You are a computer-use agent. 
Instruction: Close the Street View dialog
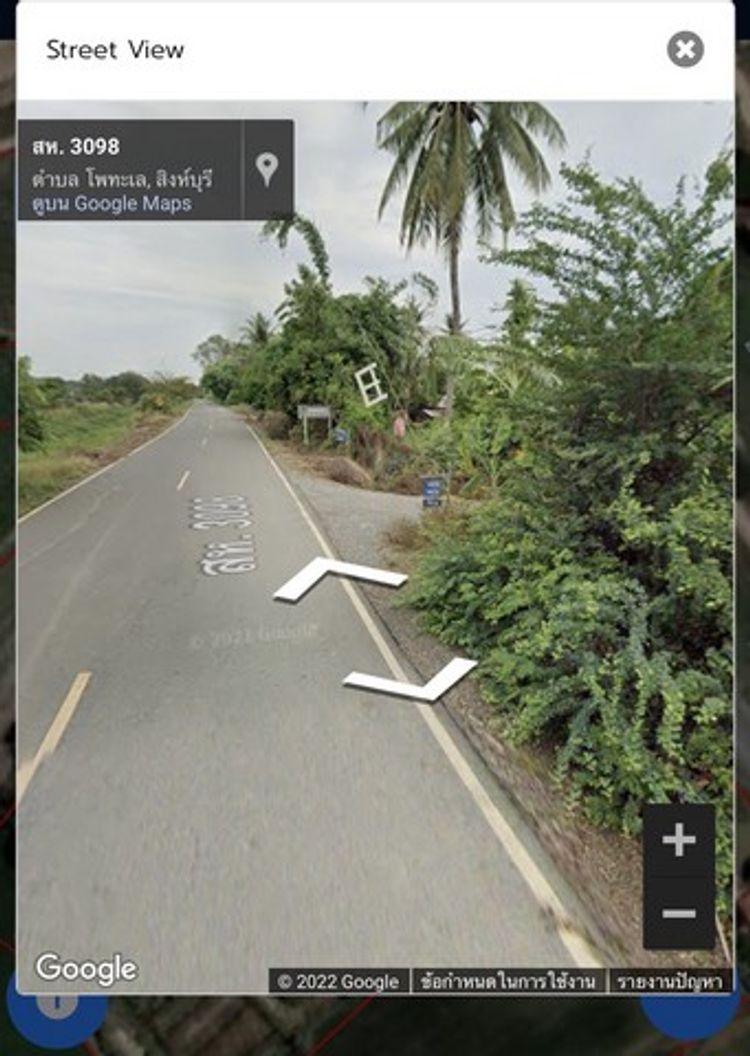685,49
